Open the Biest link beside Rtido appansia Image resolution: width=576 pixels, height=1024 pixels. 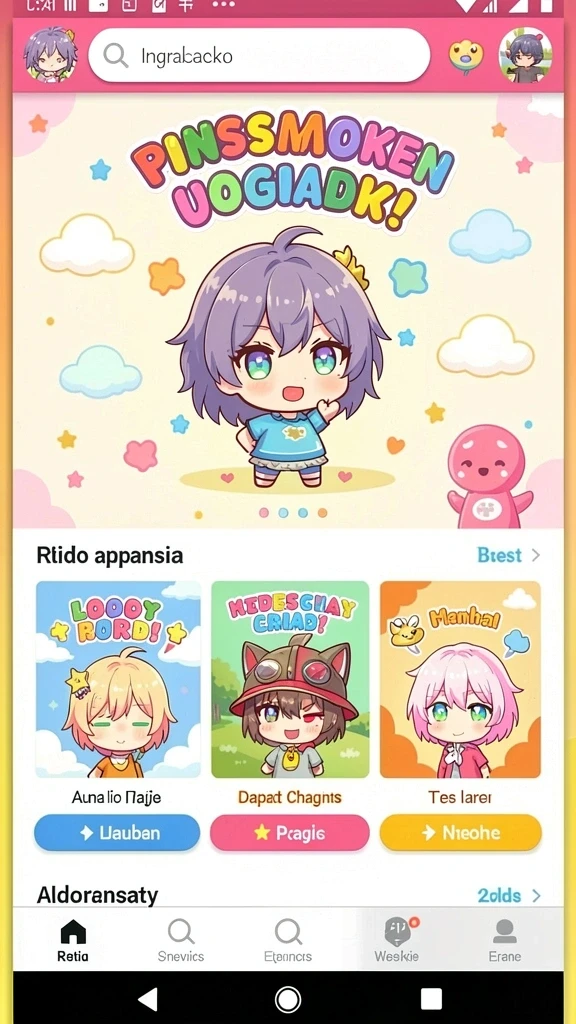(x=508, y=555)
